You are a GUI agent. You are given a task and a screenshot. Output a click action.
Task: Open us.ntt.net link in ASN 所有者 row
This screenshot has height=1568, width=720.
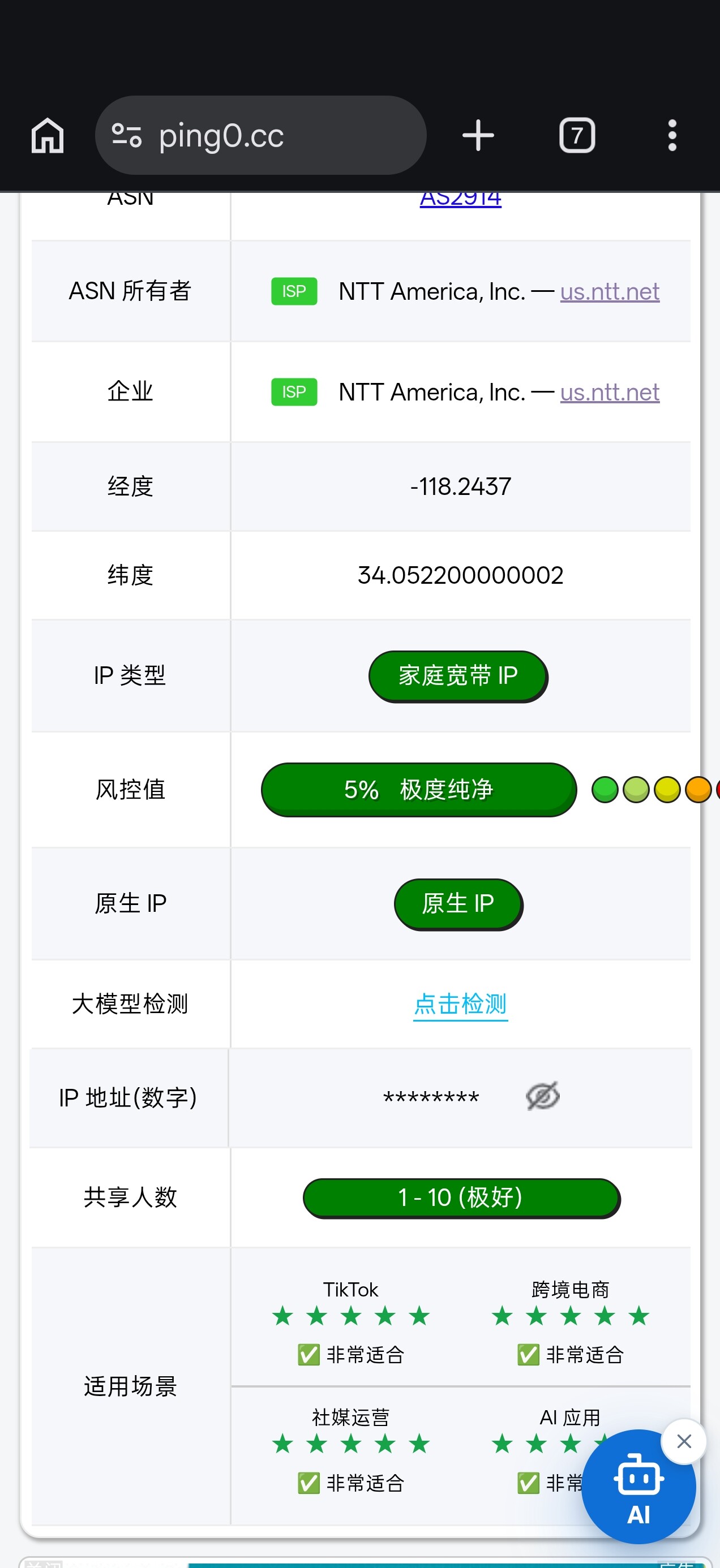coord(610,291)
